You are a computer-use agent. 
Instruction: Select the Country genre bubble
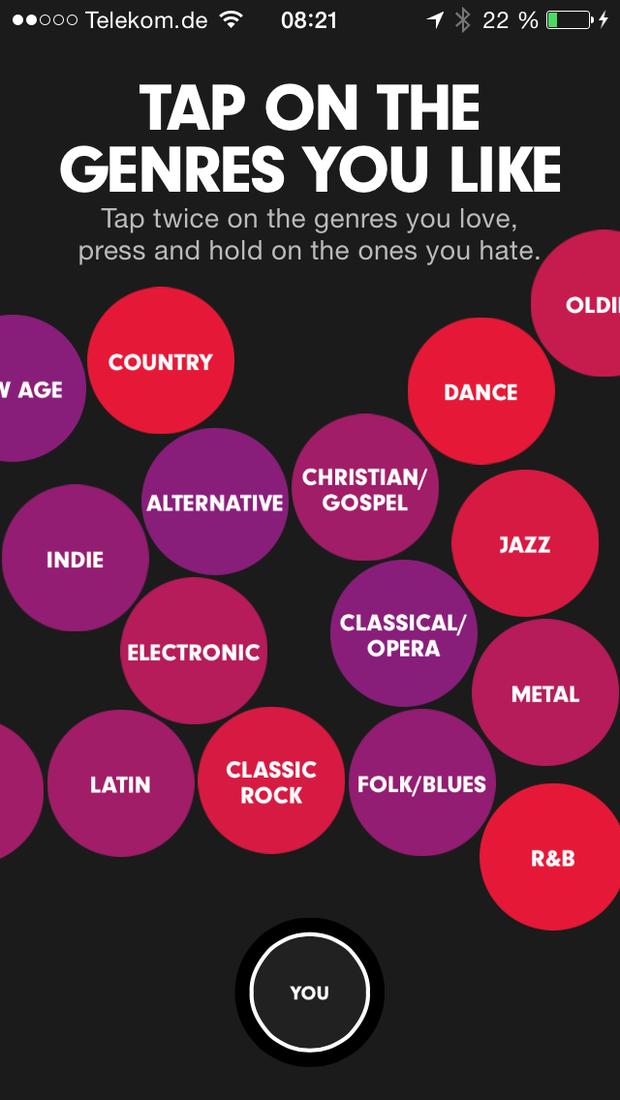click(161, 361)
